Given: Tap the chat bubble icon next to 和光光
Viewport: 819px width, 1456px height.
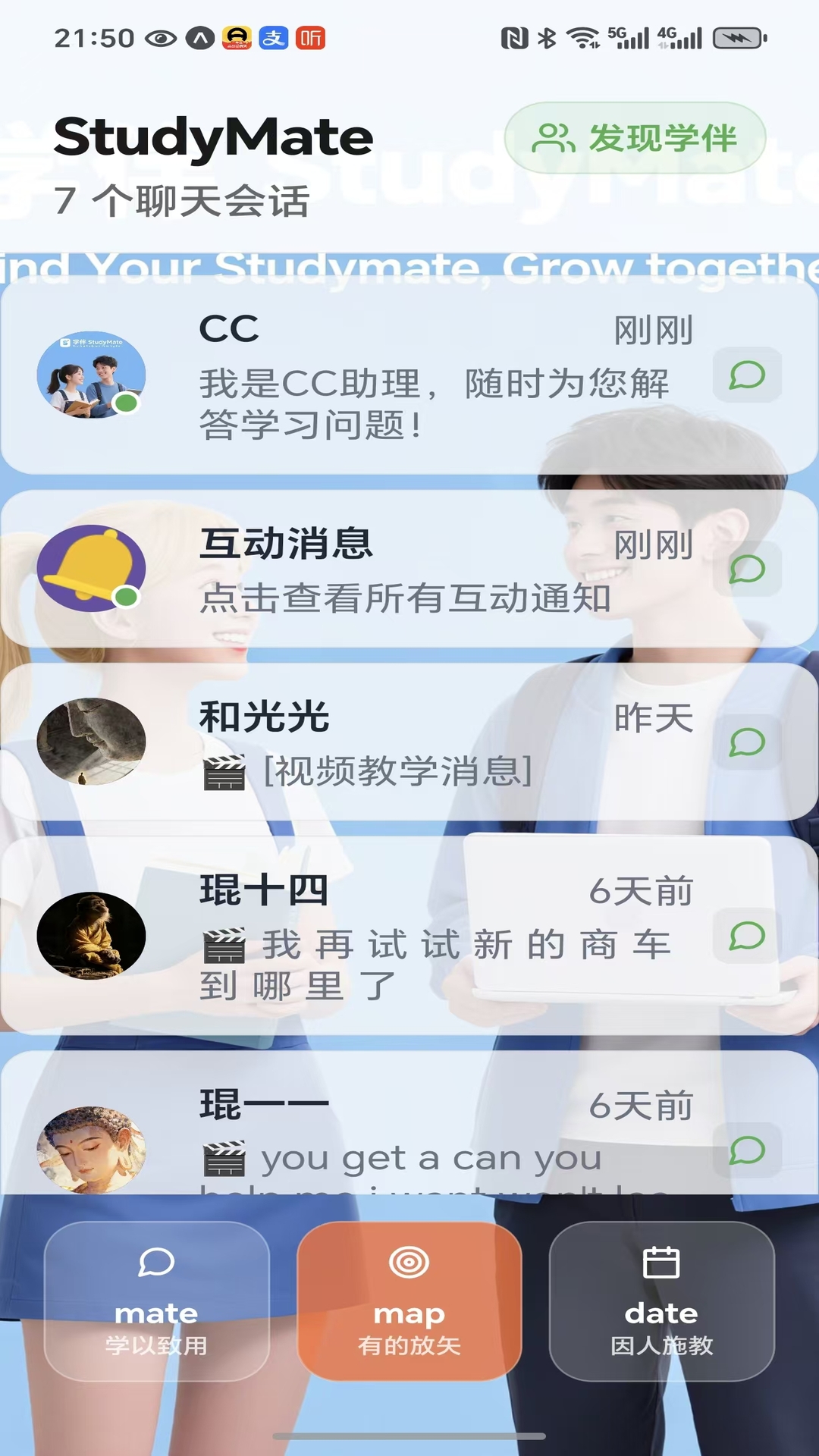Looking at the screenshot, I should pyautogui.click(x=747, y=742).
